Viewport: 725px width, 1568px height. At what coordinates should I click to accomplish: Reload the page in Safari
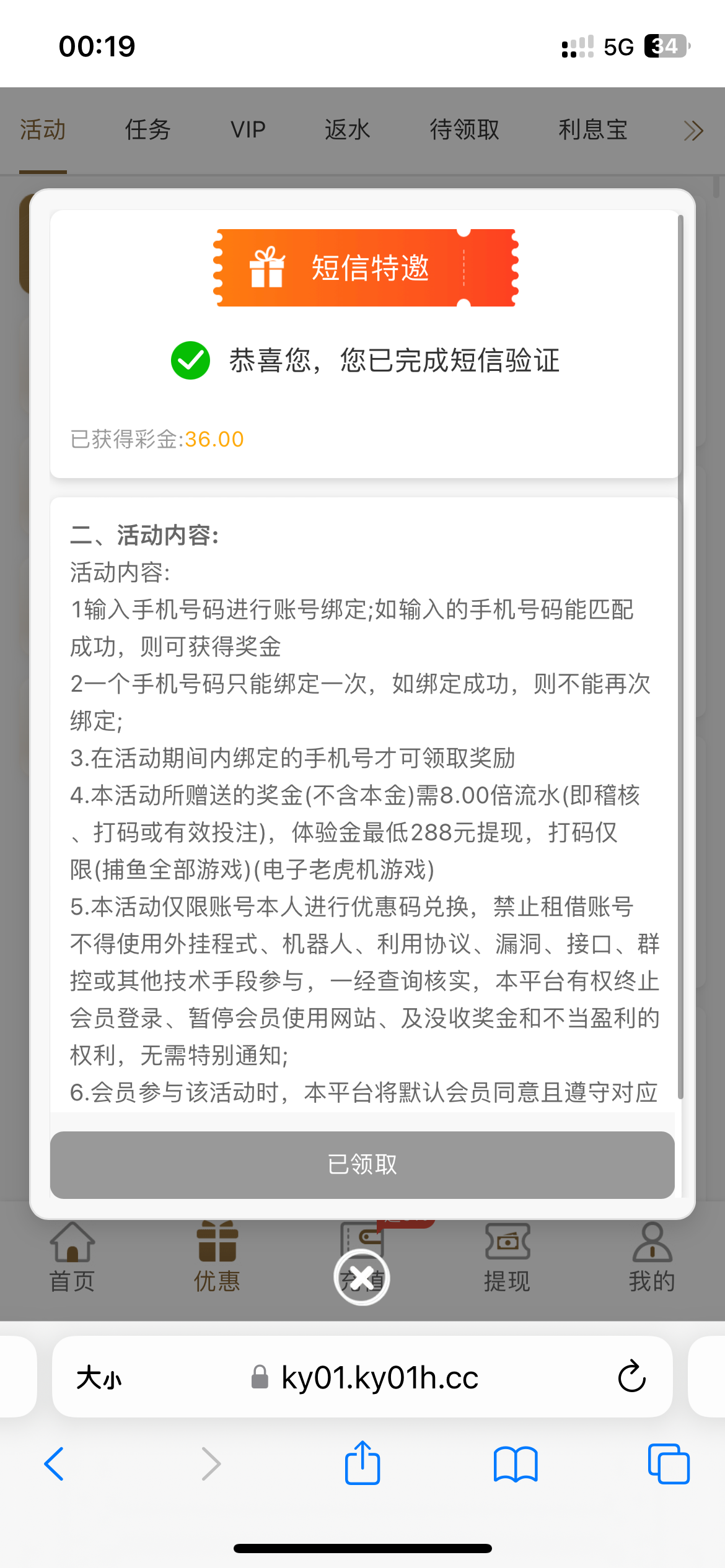click(631, 1377)
